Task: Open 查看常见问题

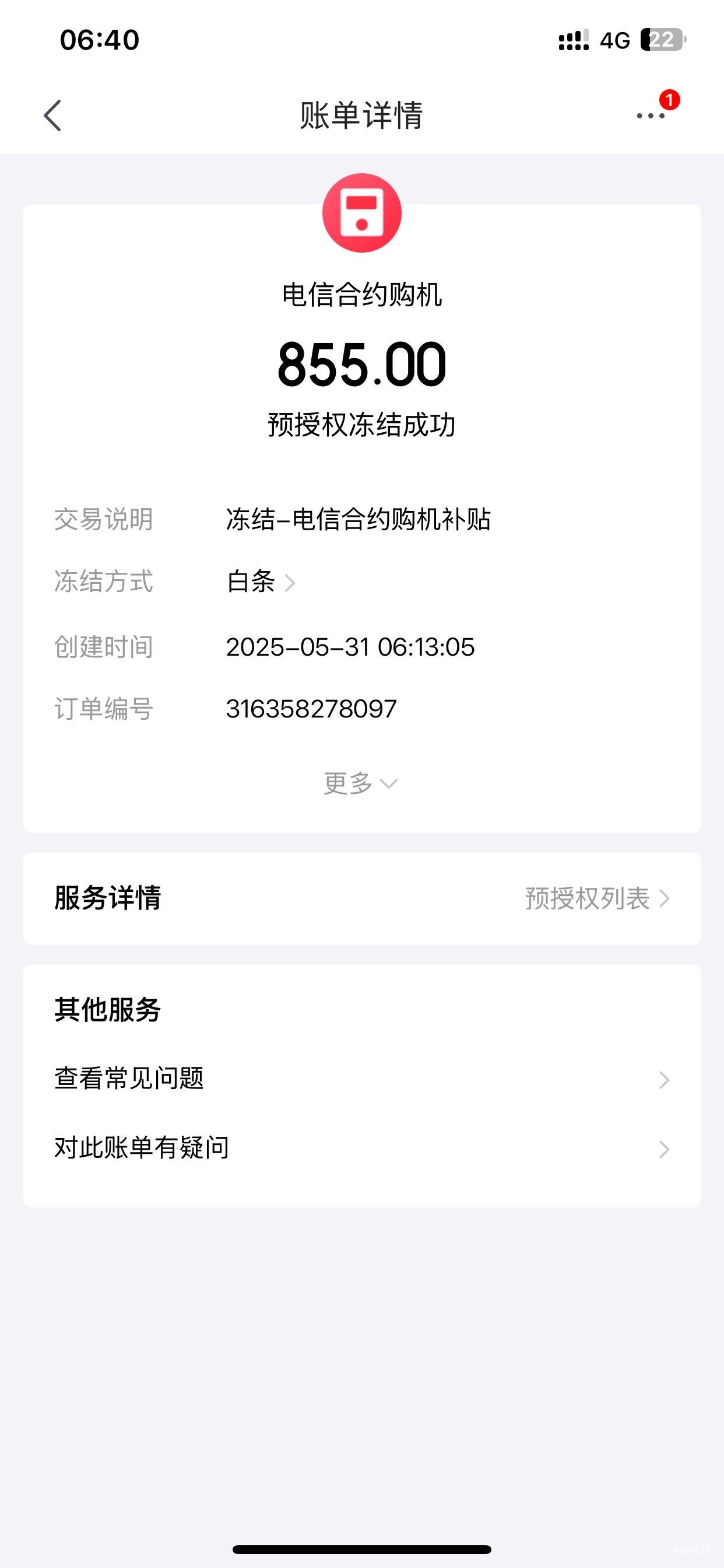Action: [362, 1079]
